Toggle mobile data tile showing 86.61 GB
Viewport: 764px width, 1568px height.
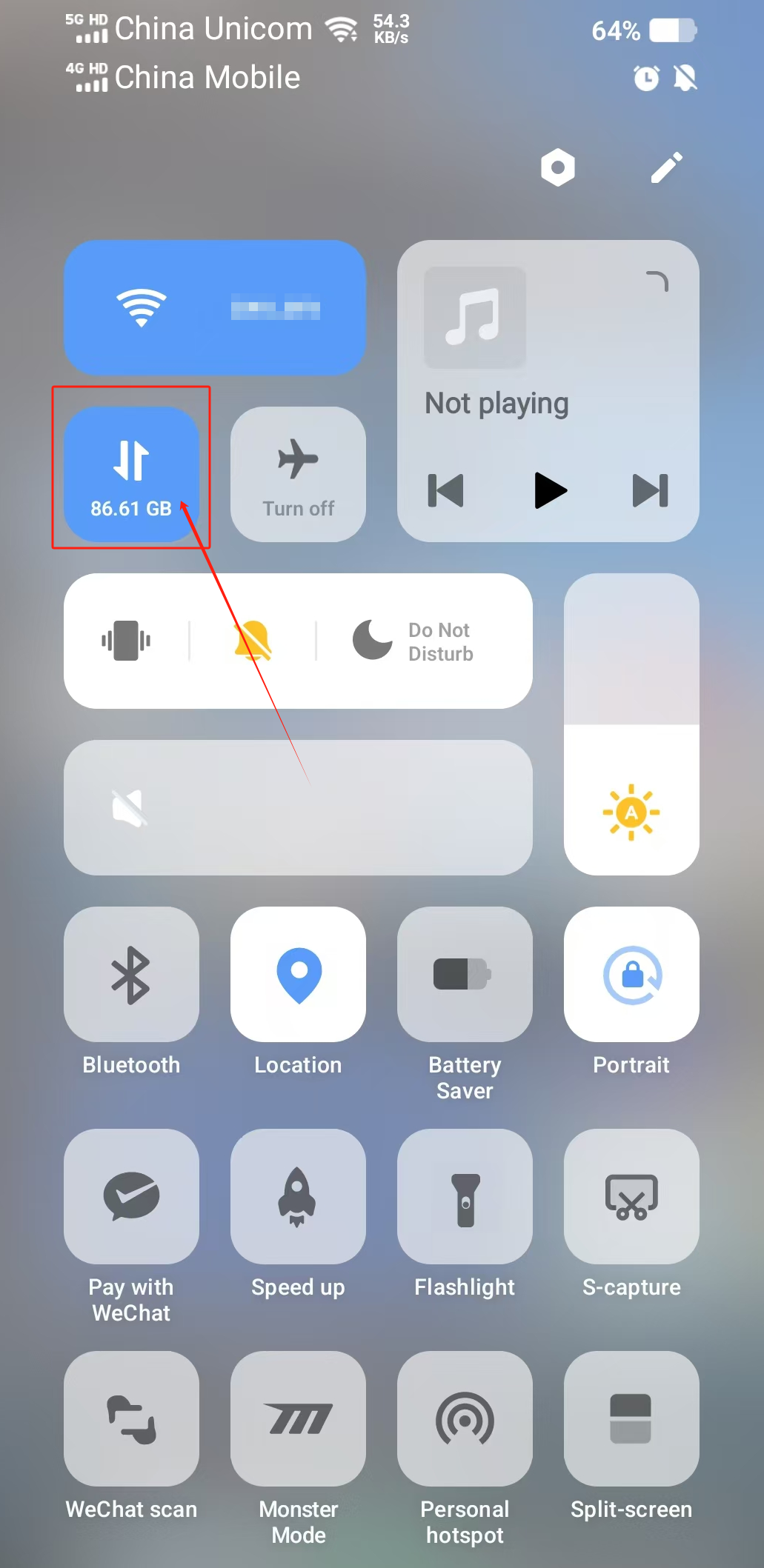(131, 474)
